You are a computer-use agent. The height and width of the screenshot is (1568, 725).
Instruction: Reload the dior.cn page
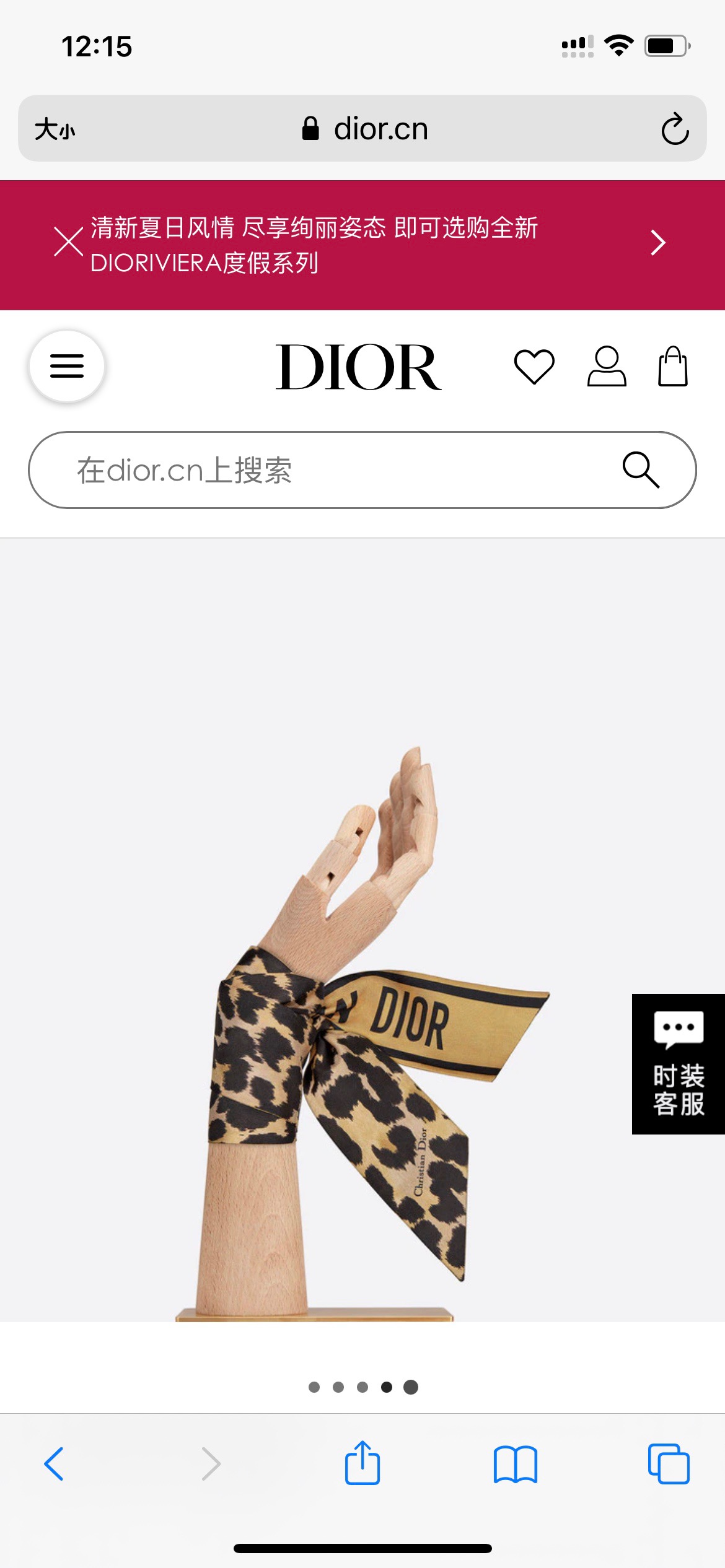click(675, 129)
